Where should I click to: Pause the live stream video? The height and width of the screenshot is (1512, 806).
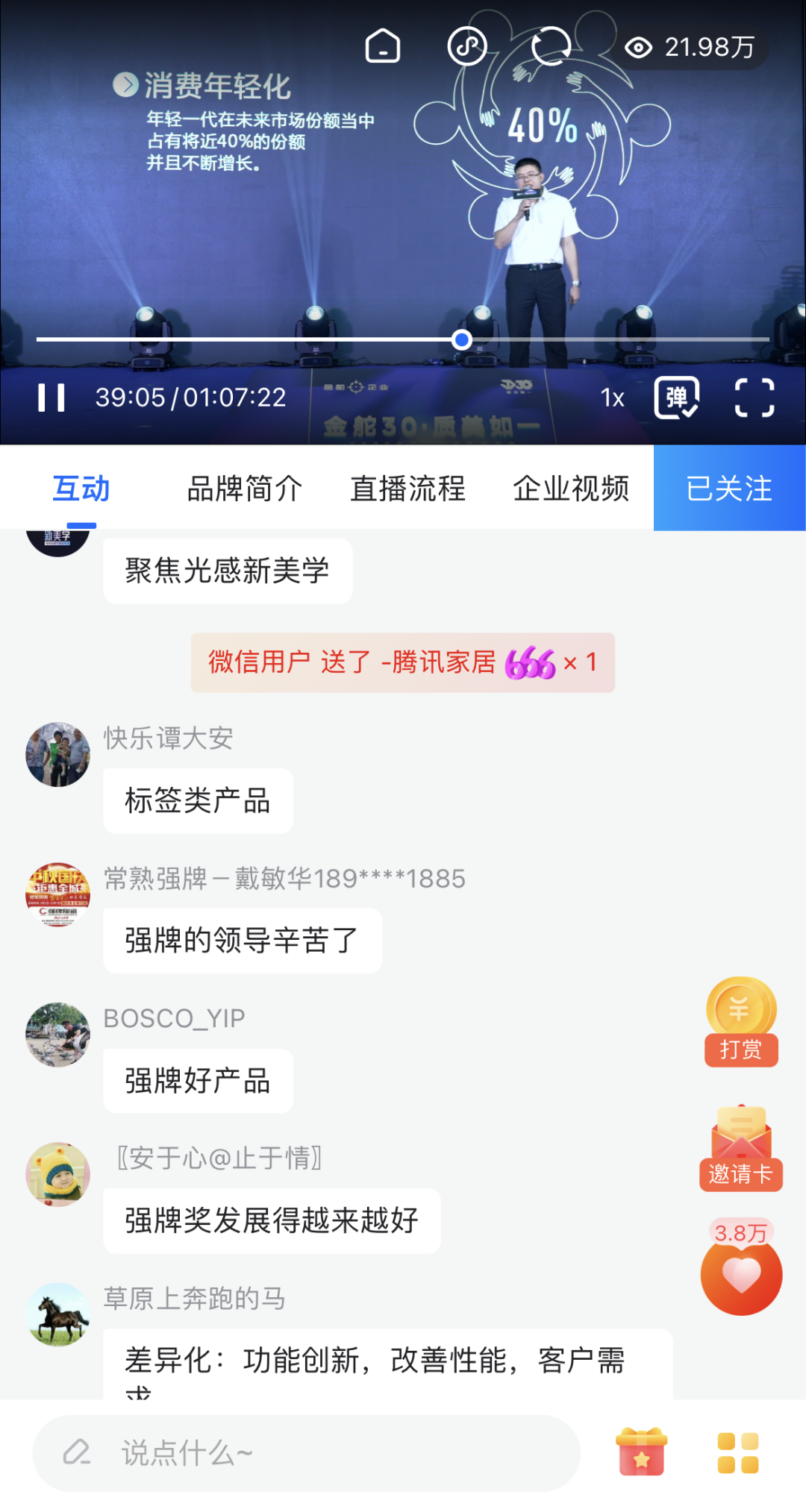pyautogui.click(x=51, y=398)
